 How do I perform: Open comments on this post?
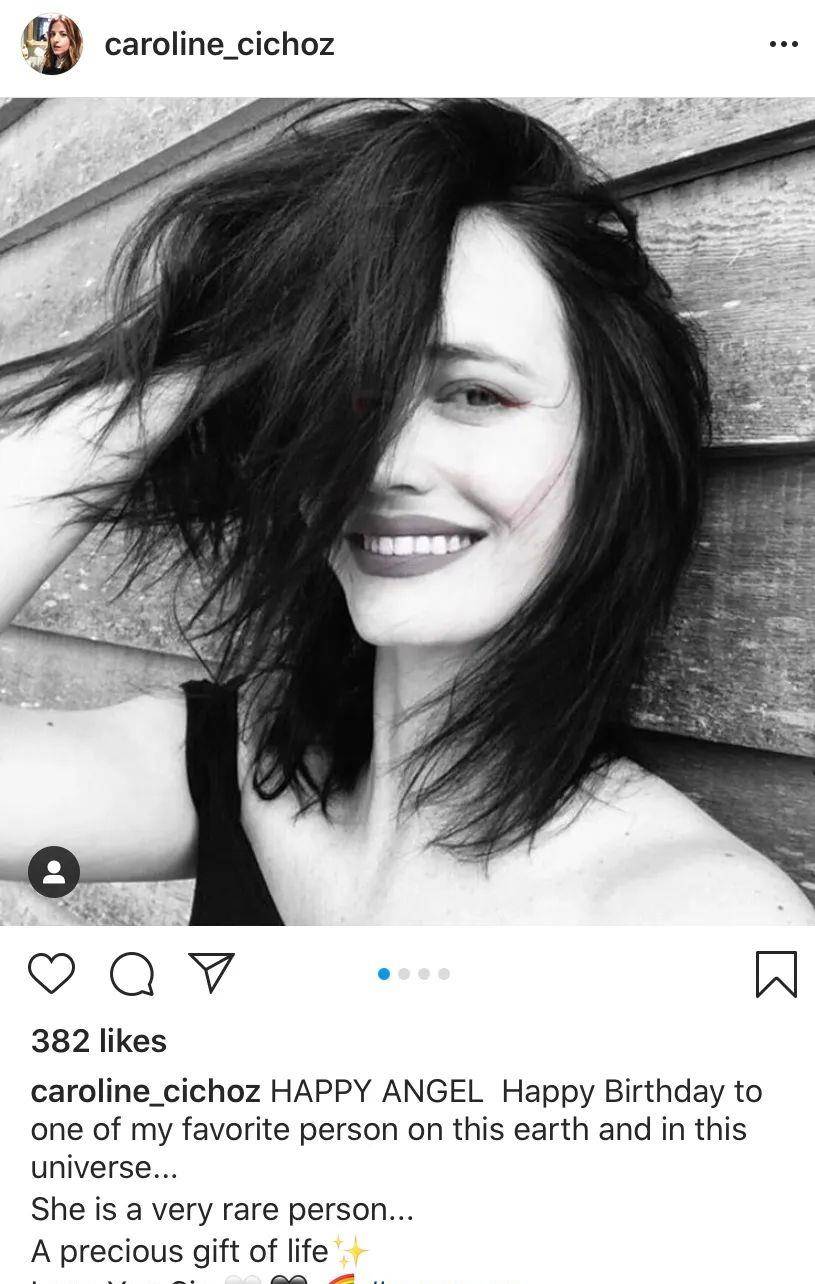point(131,973)
